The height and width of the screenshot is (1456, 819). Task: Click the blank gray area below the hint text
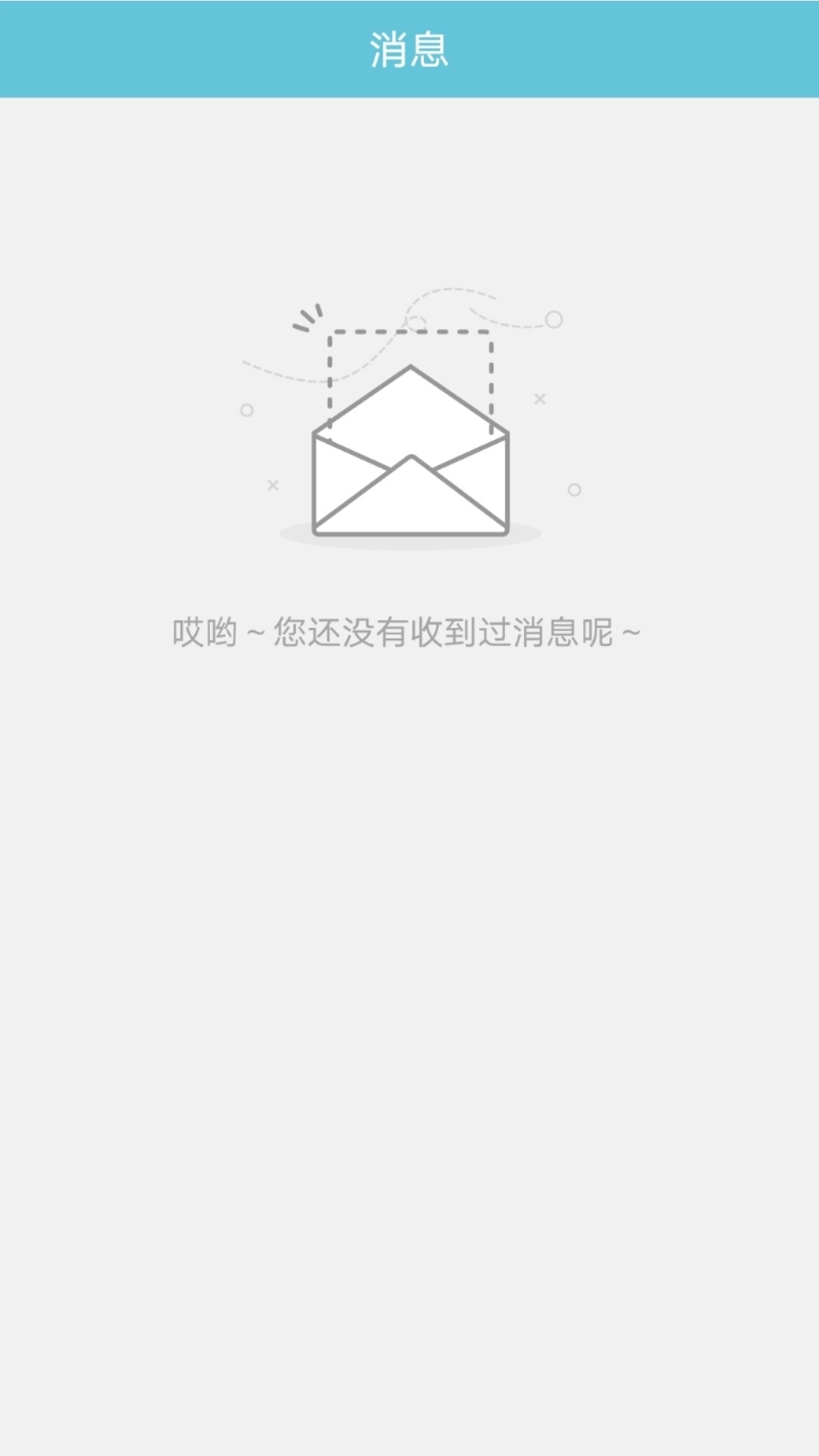409,986
